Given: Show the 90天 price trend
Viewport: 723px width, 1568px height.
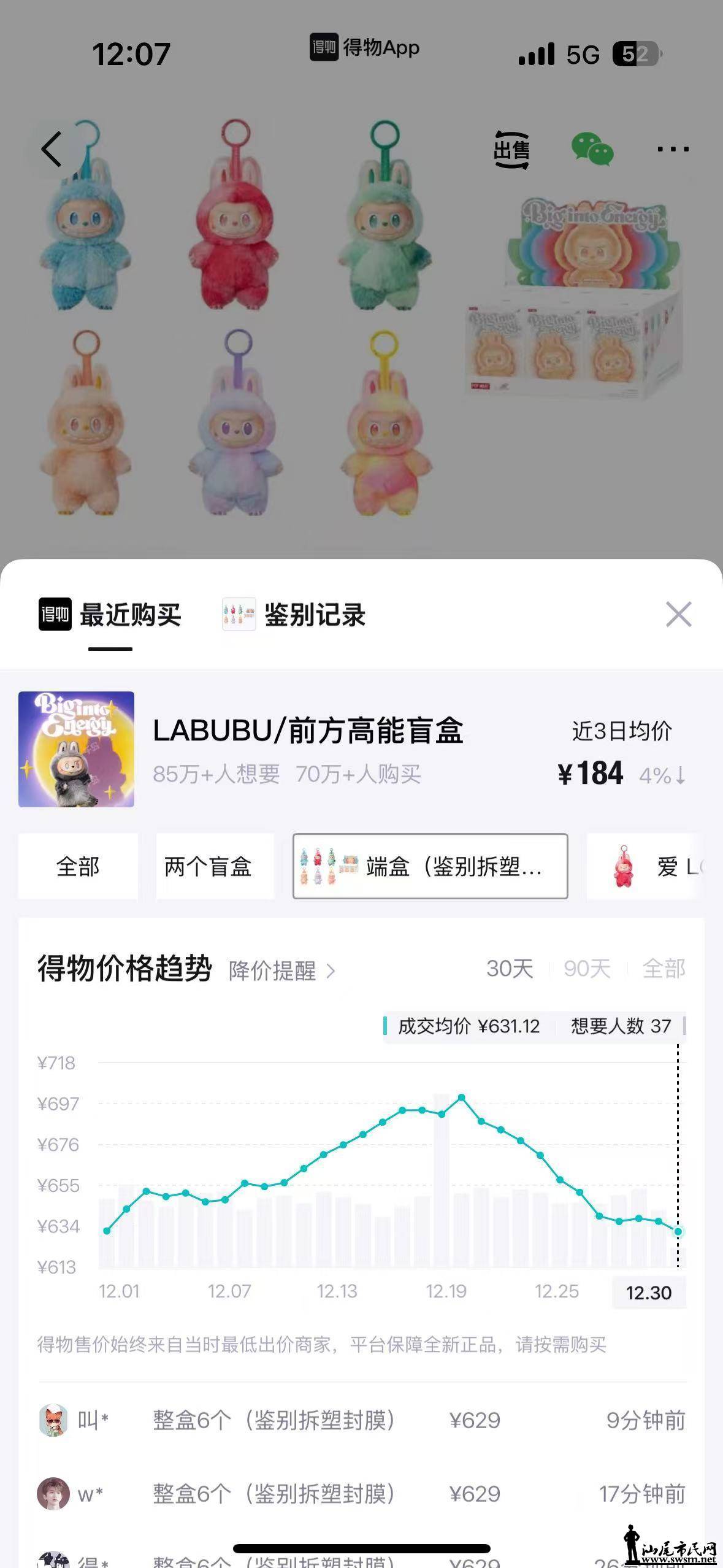Looking at the screenshot, I should coord(587,969).
